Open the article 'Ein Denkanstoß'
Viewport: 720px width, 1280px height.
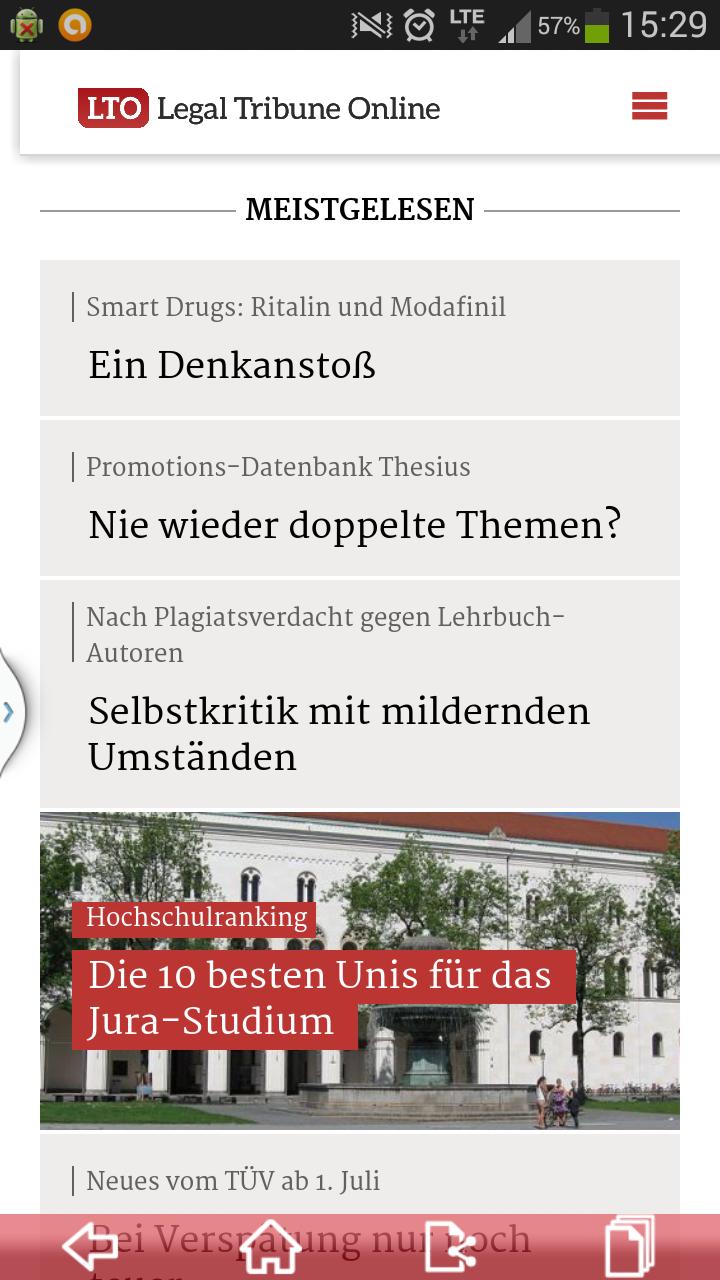tap(232, 366)
